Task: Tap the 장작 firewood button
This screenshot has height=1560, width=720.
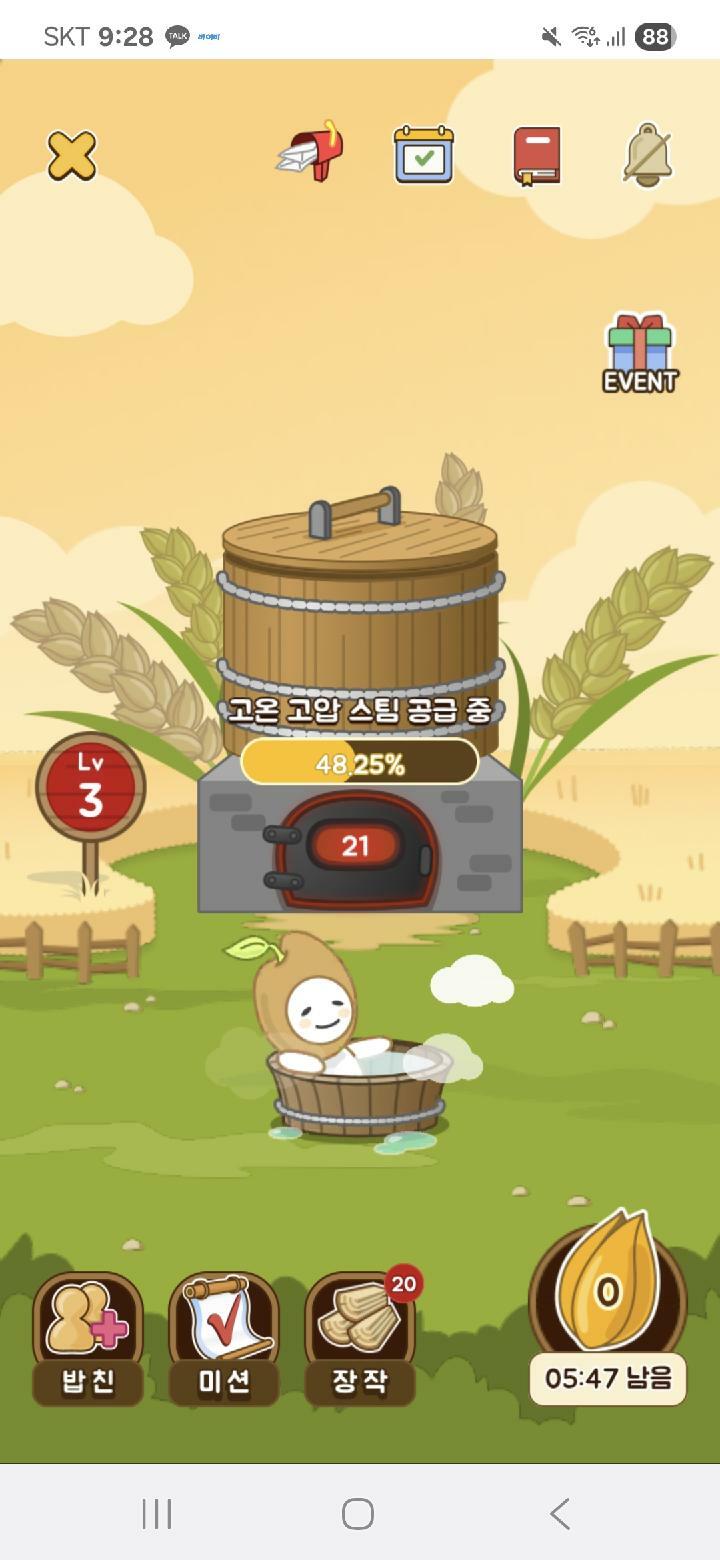Action: tap(360, 1339)
